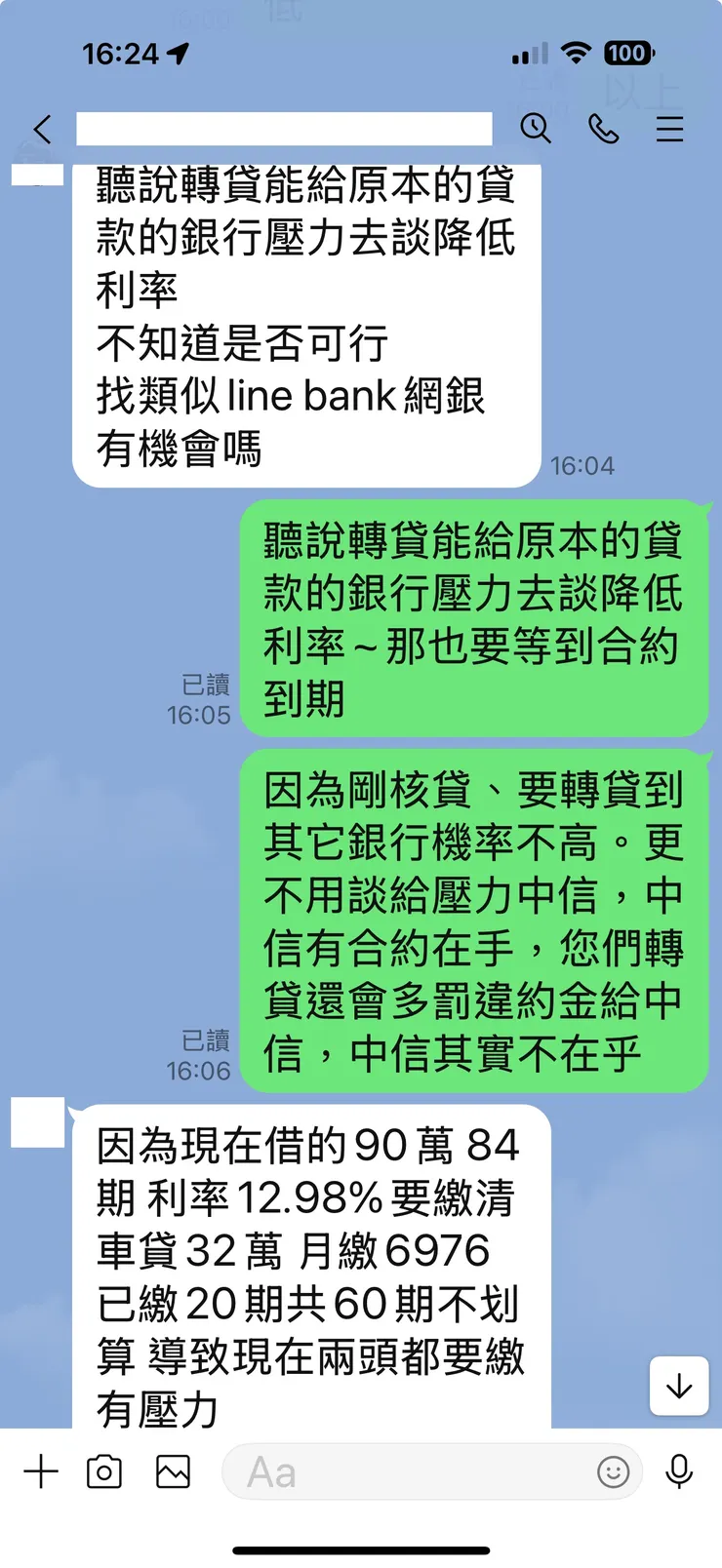Viewport: 722px width, 1568px height.
Task: Open the camera from the message bar
Action: point(105,1472)
